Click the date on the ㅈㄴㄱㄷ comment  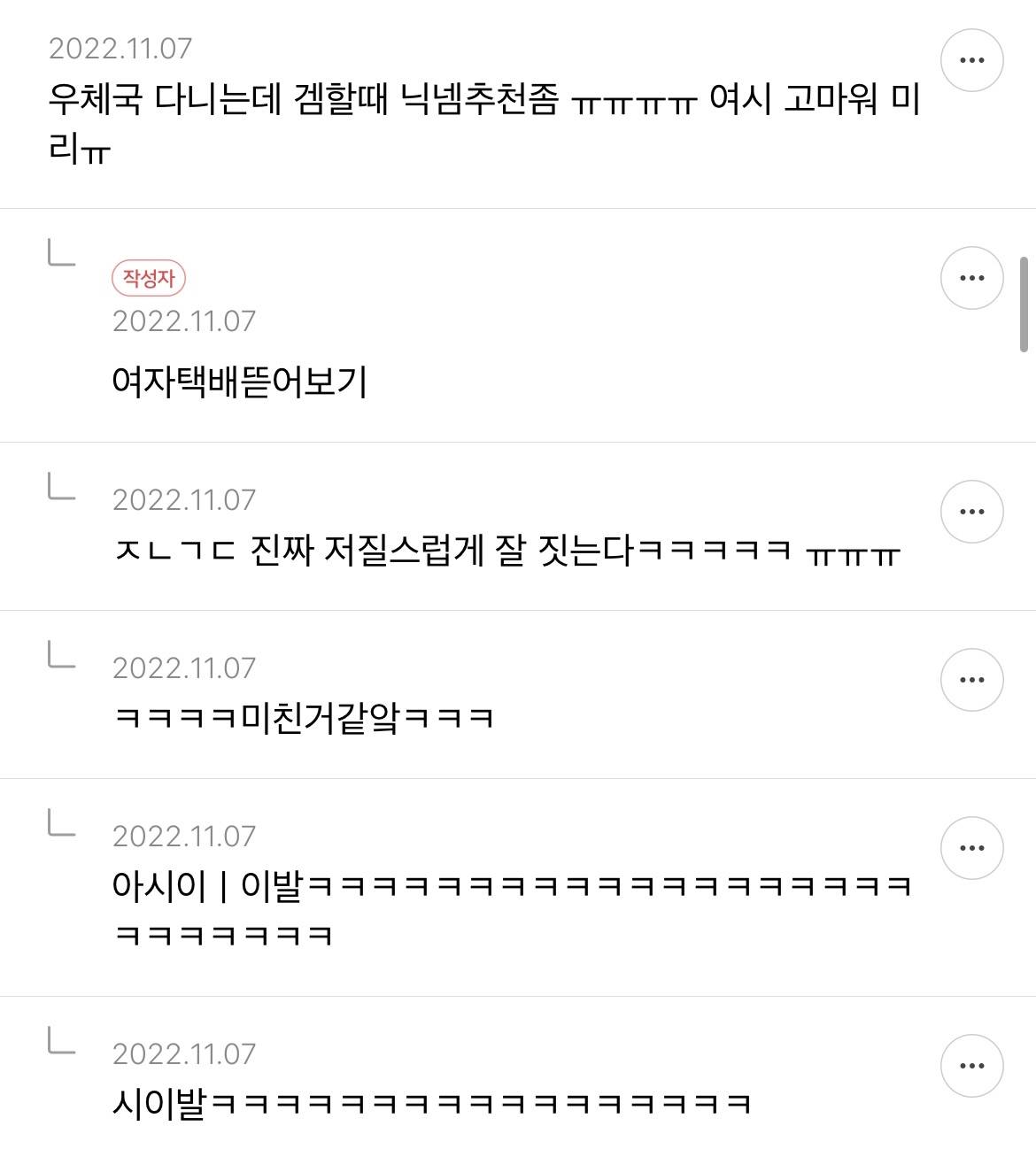(x=184, y=498)
